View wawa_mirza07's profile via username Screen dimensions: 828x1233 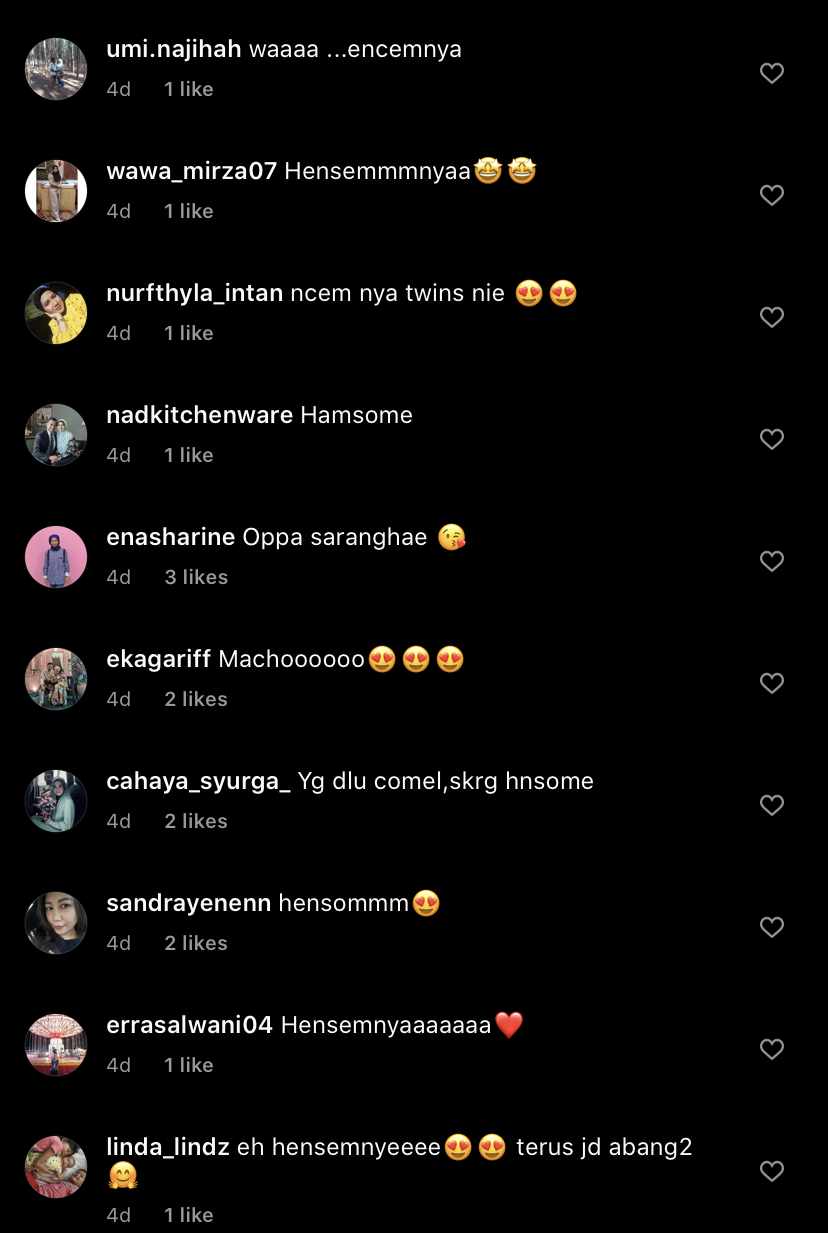click(x=191, y=171)
